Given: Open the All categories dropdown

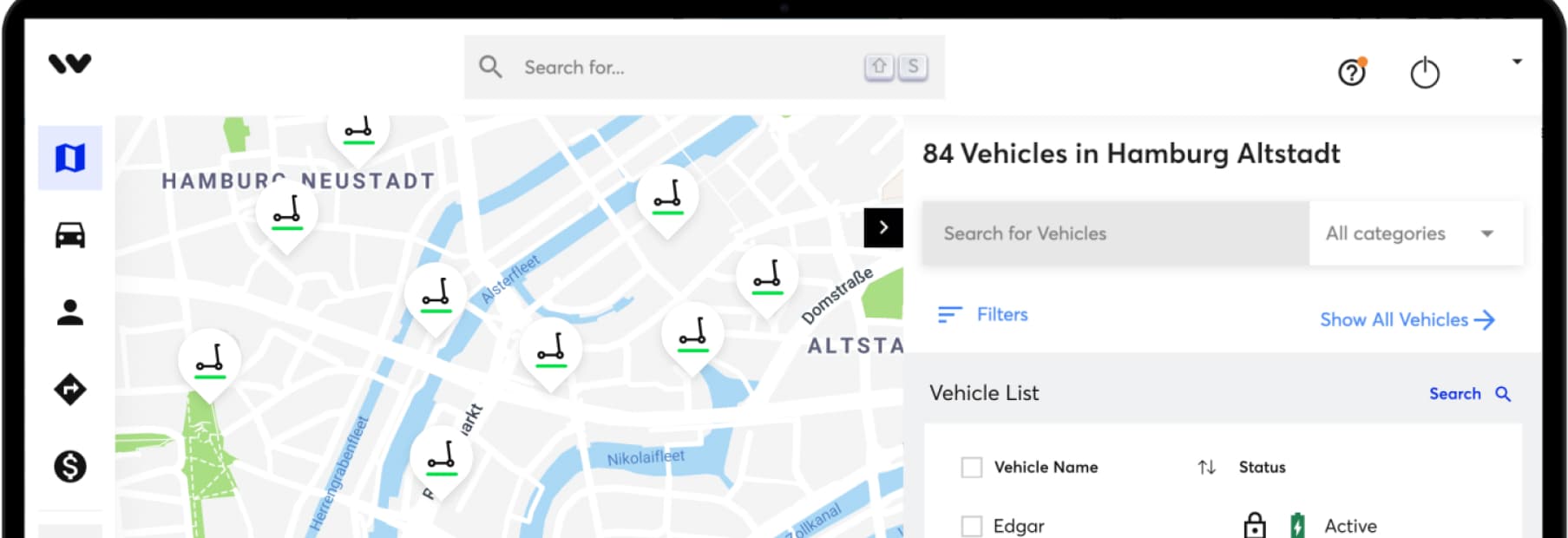Looking at the screenshot, I should [1414, 233].
